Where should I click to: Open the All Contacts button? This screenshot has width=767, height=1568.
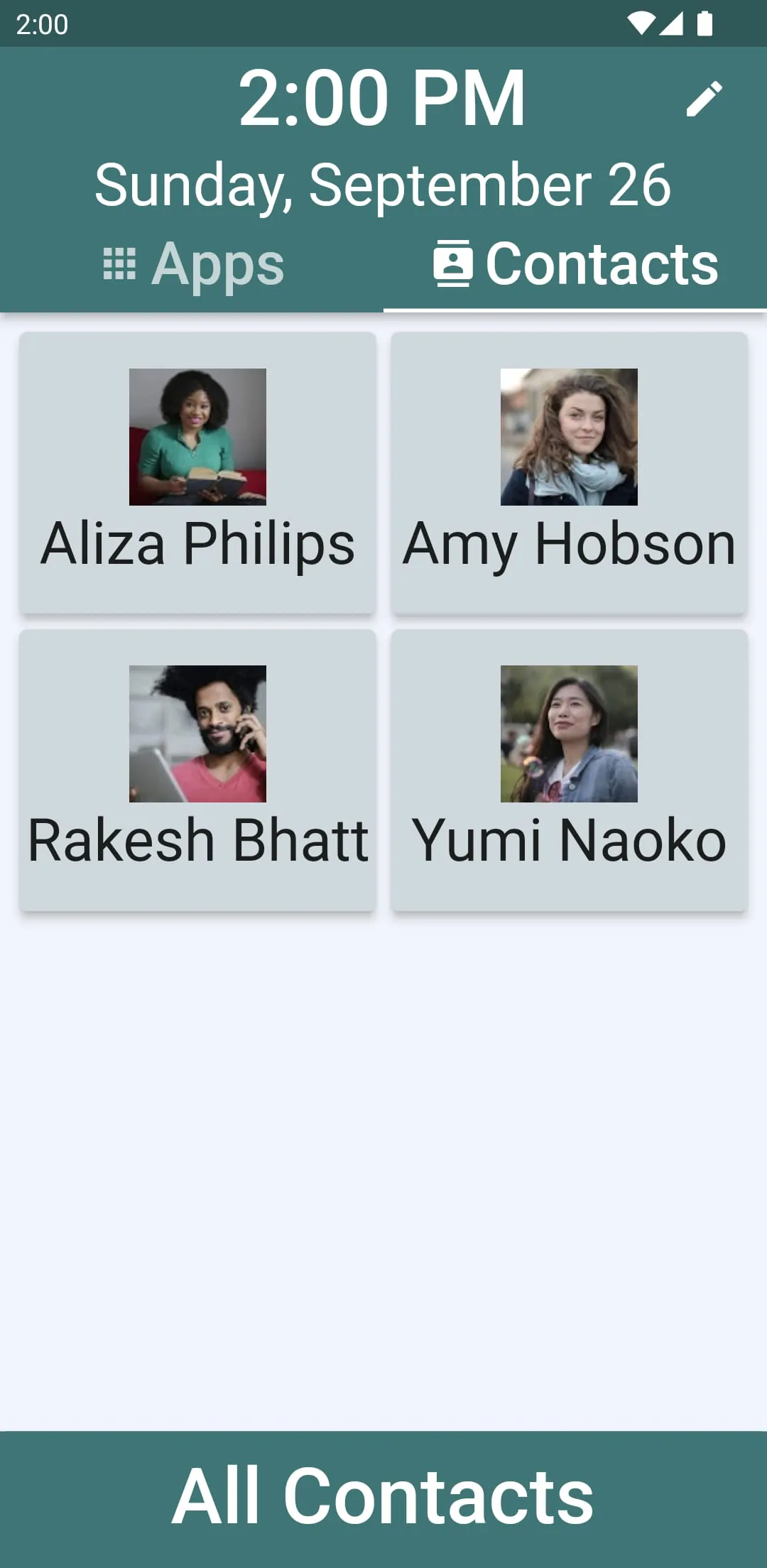[383, 1497]
